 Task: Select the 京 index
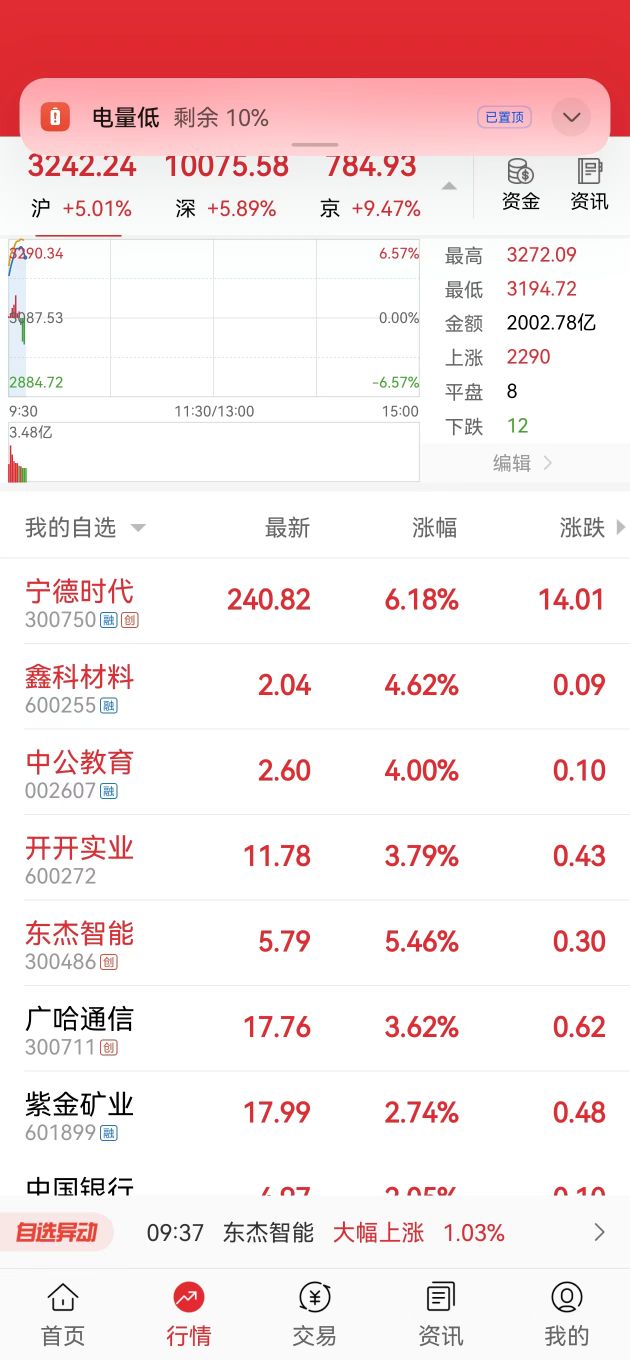tap(371, 185)
